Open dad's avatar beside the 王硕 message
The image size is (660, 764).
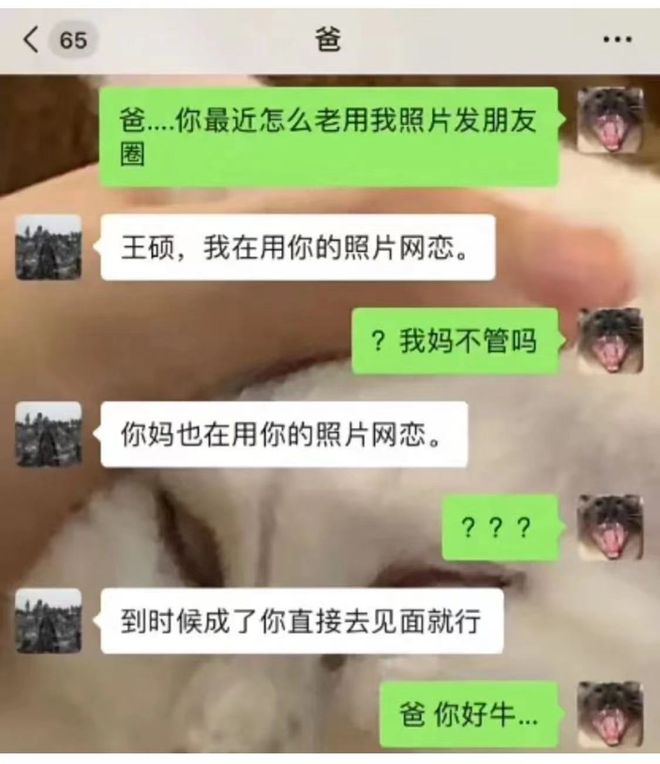[x=48, y=246]
